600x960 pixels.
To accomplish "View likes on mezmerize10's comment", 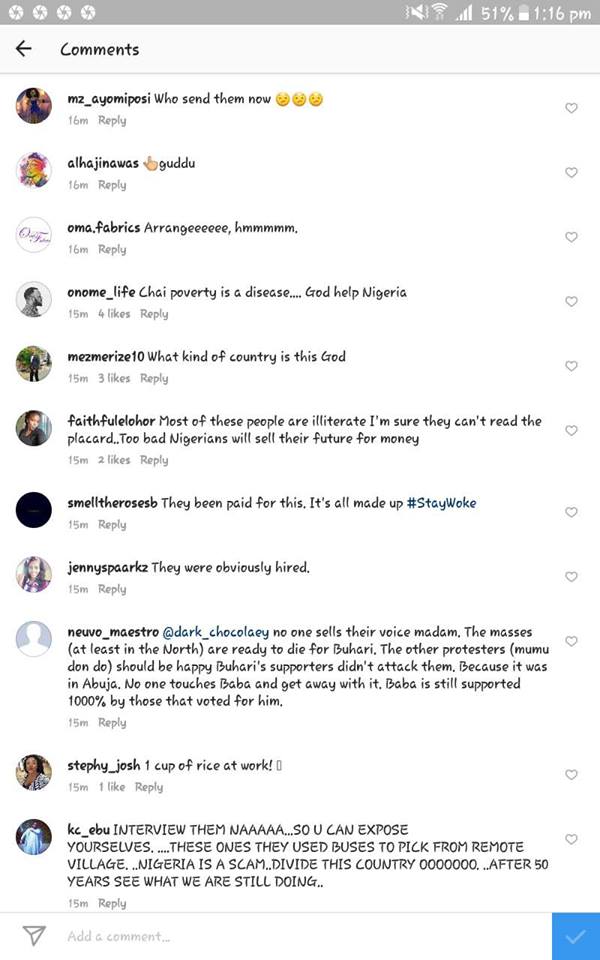I will tap(114, 378).
